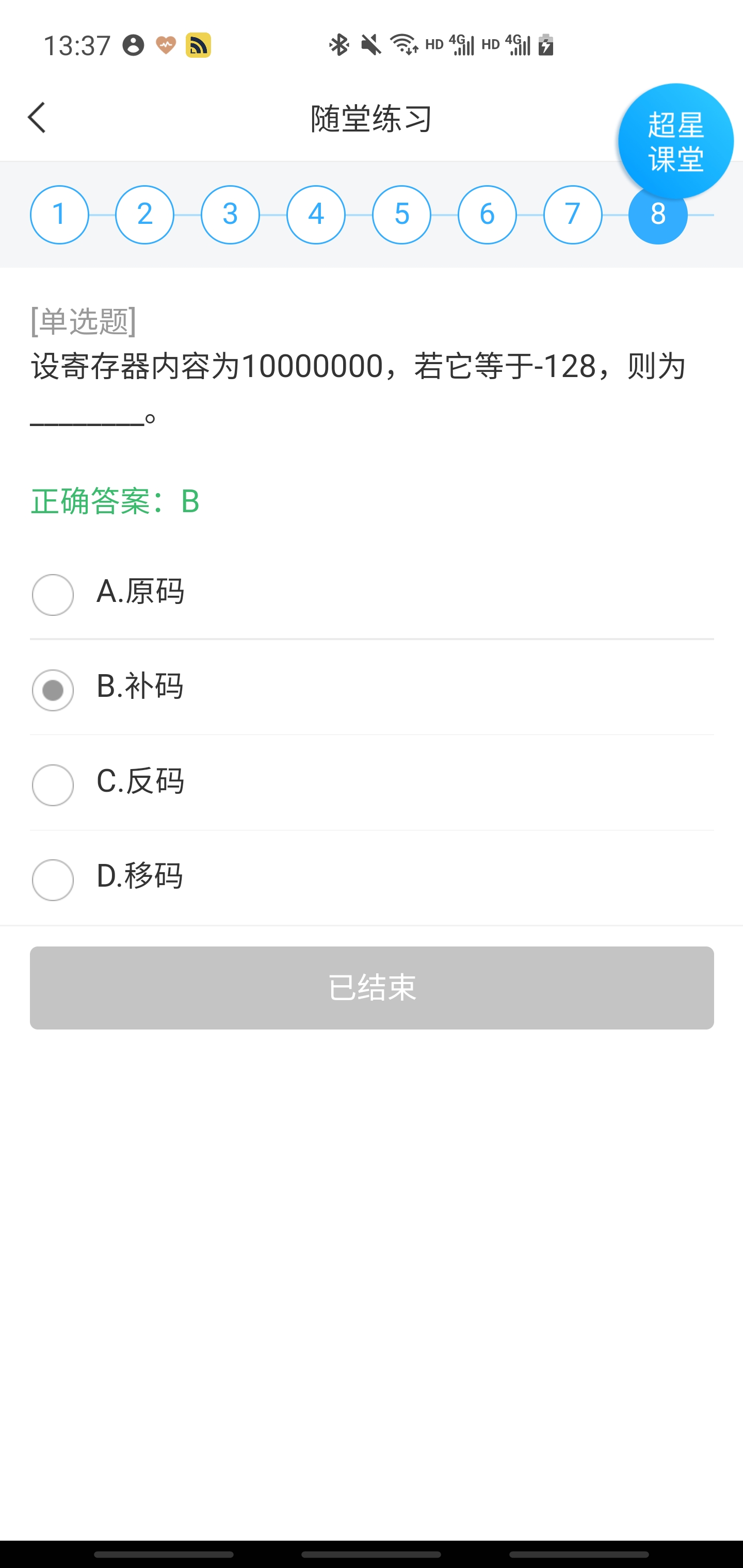
Task: View question 6
Action: coord(487,215)
